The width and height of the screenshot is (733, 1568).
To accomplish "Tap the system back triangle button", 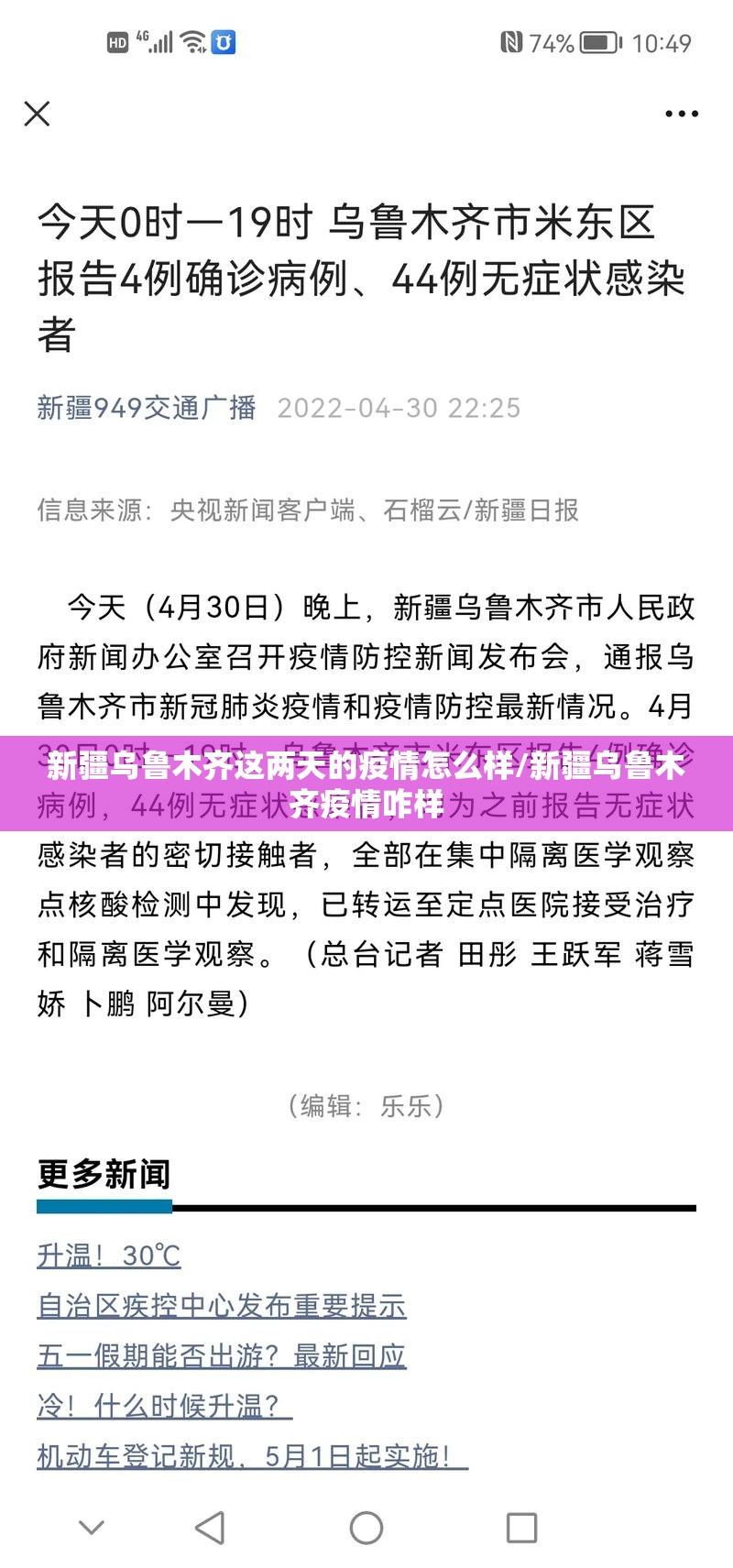I will [x=211, y=1528].
